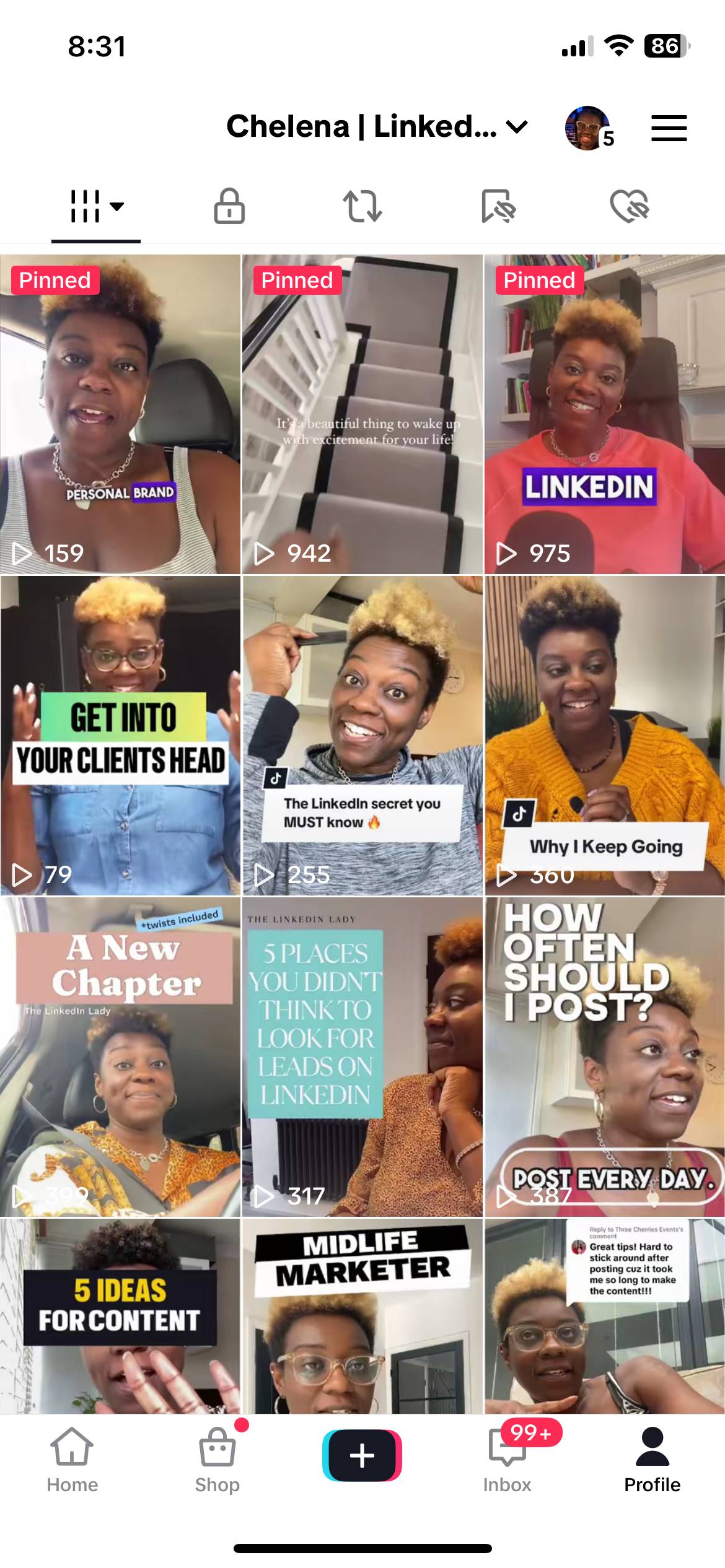Open How Often Should I Post video
Image resolution: width=725 pixels, height=1568 pixels.
coord(605,1056)
